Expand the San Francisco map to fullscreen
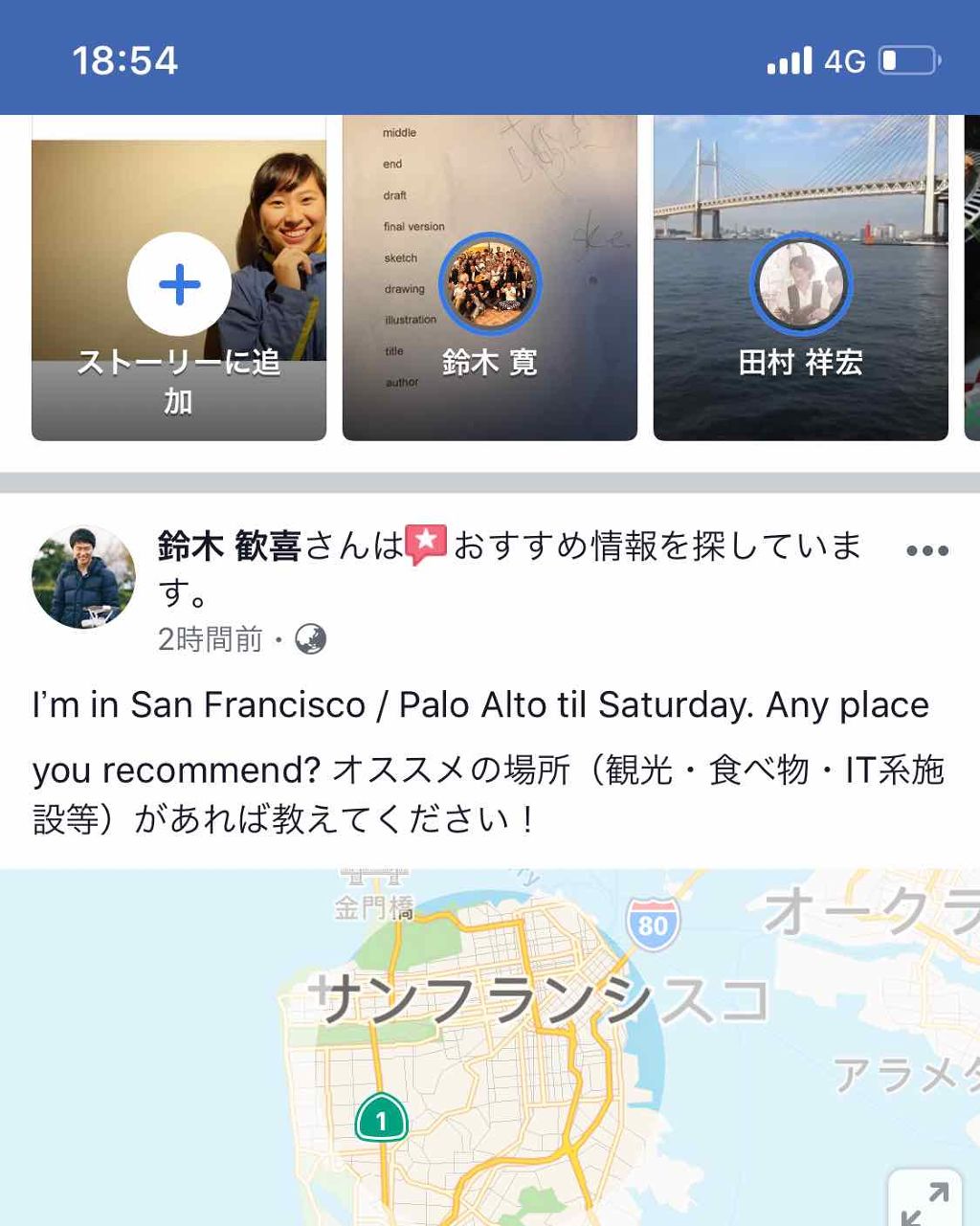980x1226 pixels. [x=924, y=1199]
